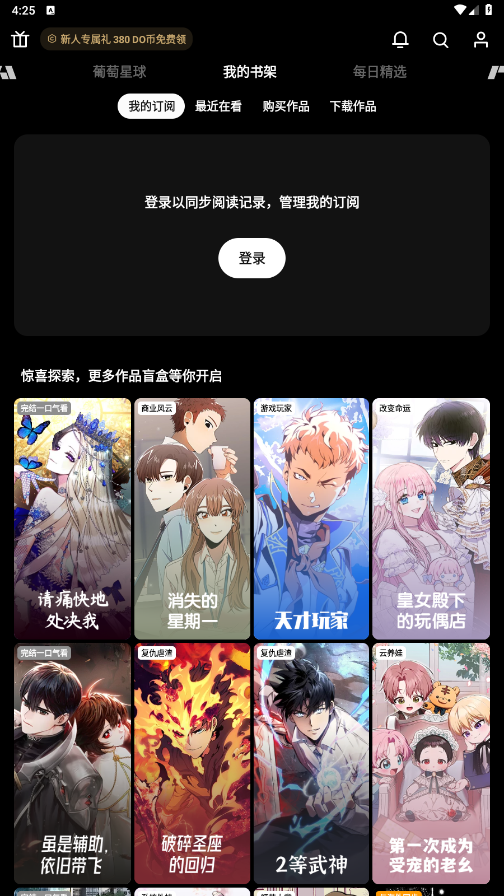Screen dimensions: 504x896
Task: Open the search icon
Action: click(x=441, y=39)
